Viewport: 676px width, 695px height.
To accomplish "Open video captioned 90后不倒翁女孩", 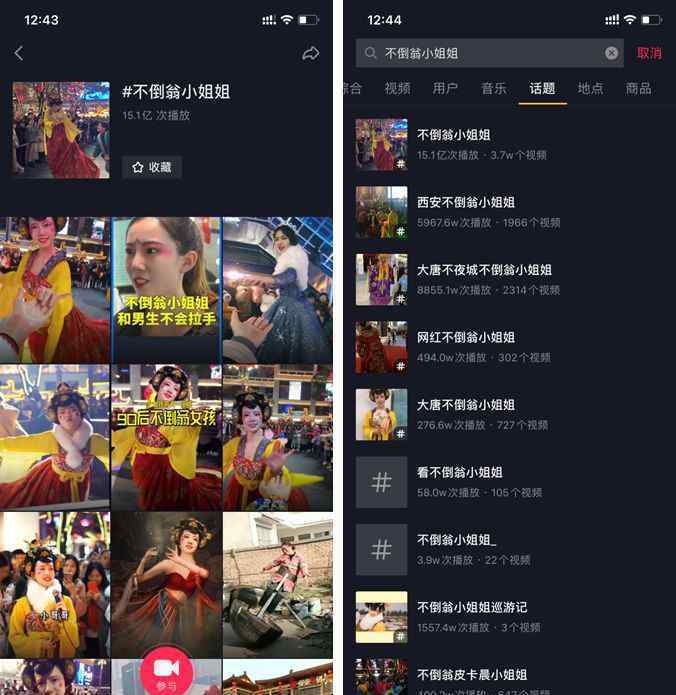I will click(166, 437).
